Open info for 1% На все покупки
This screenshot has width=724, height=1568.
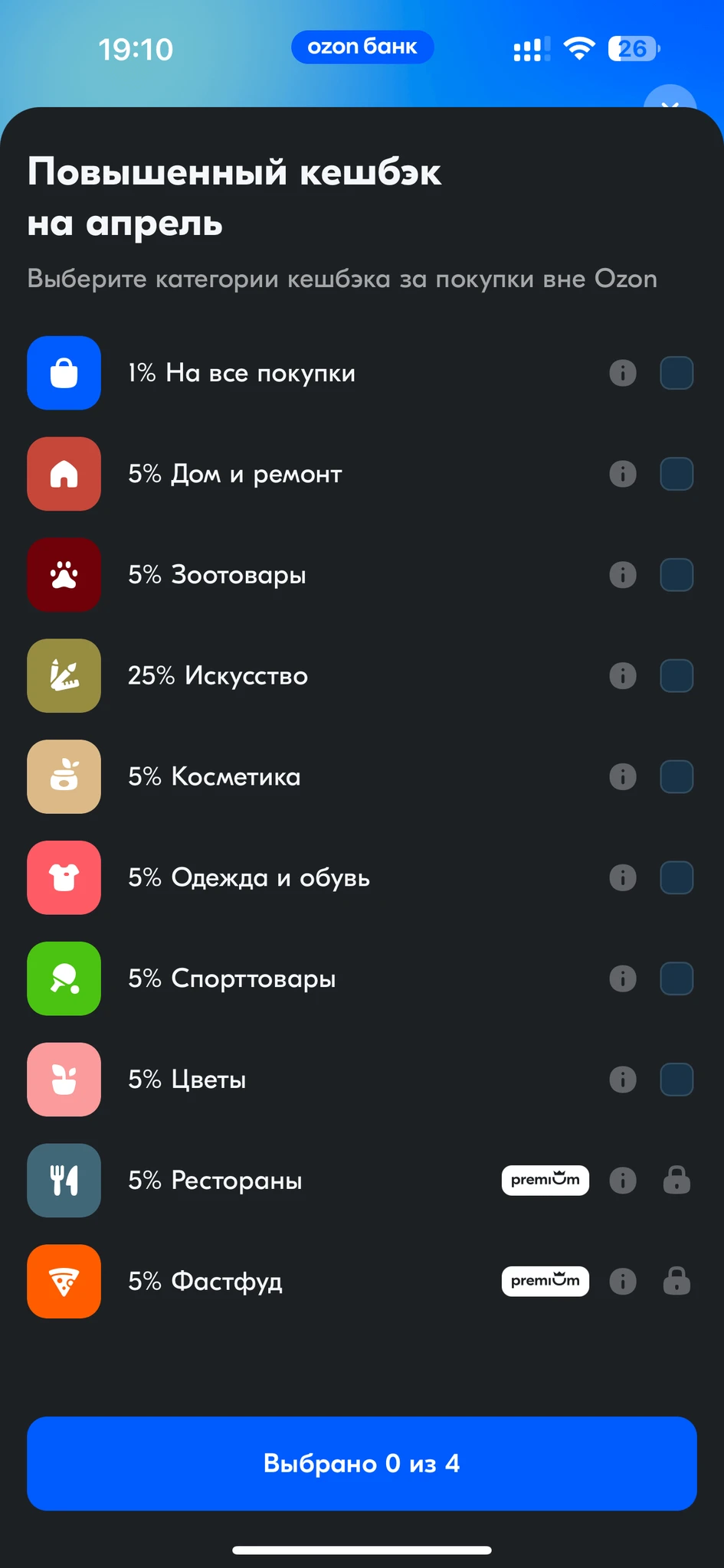coord(623,373)
